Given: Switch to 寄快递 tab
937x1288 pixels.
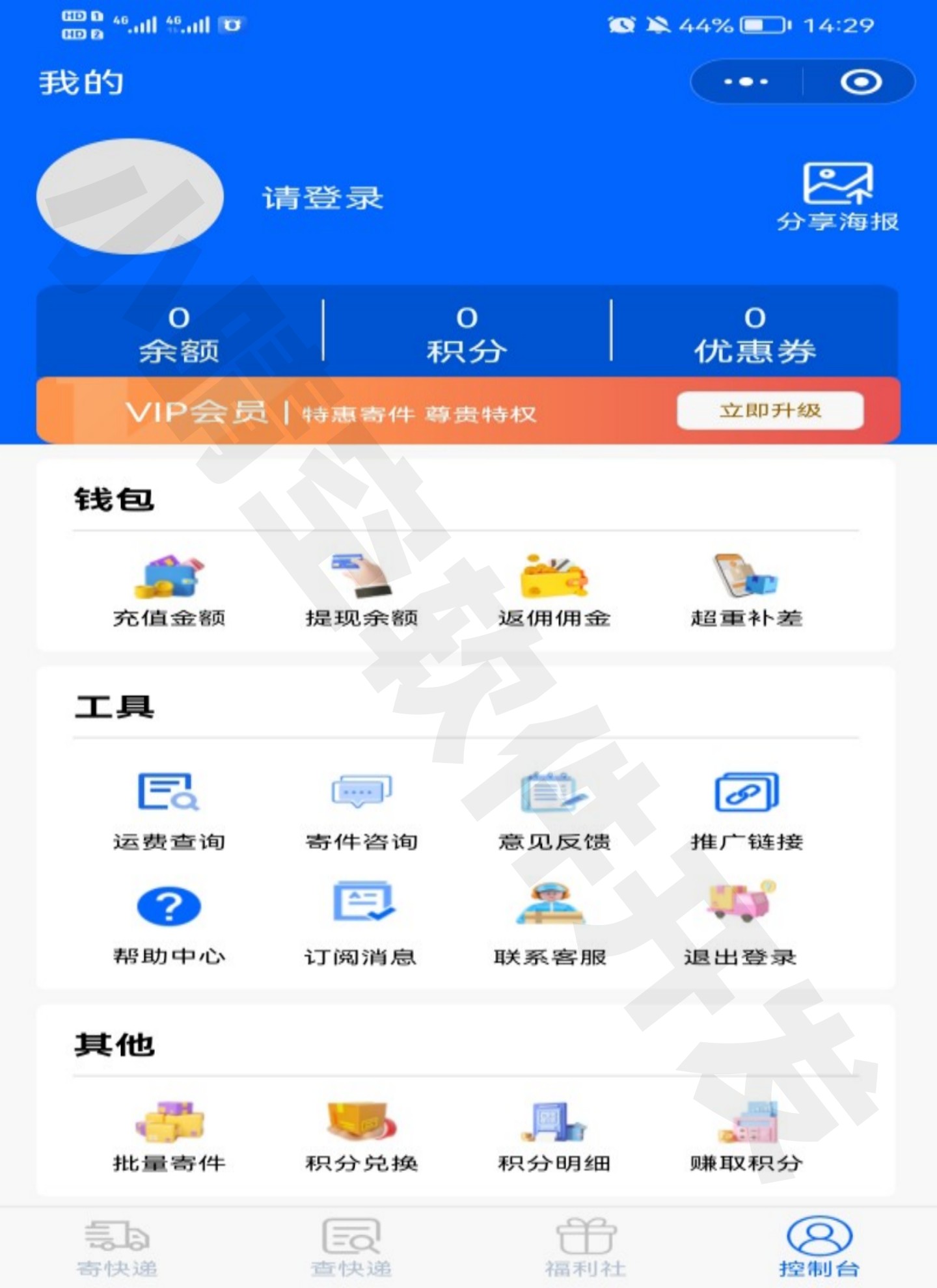Looking at the screenshot, I should click(117, 1248).
